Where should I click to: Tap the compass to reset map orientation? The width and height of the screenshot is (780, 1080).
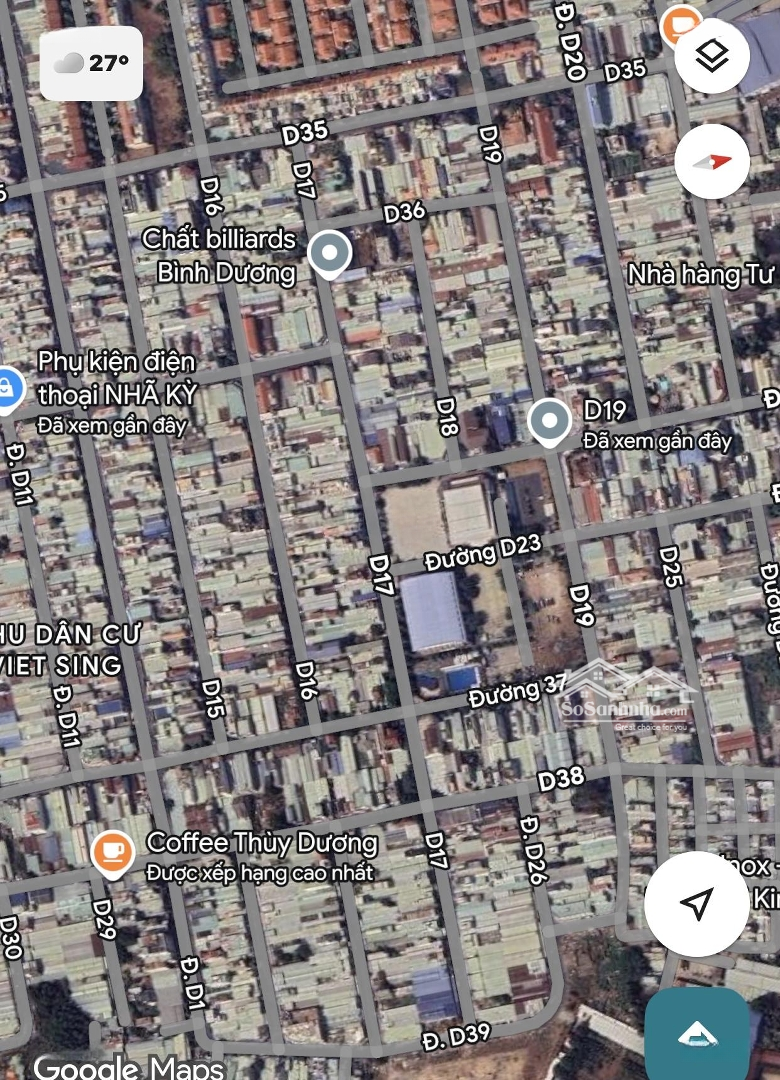point(712,162)
